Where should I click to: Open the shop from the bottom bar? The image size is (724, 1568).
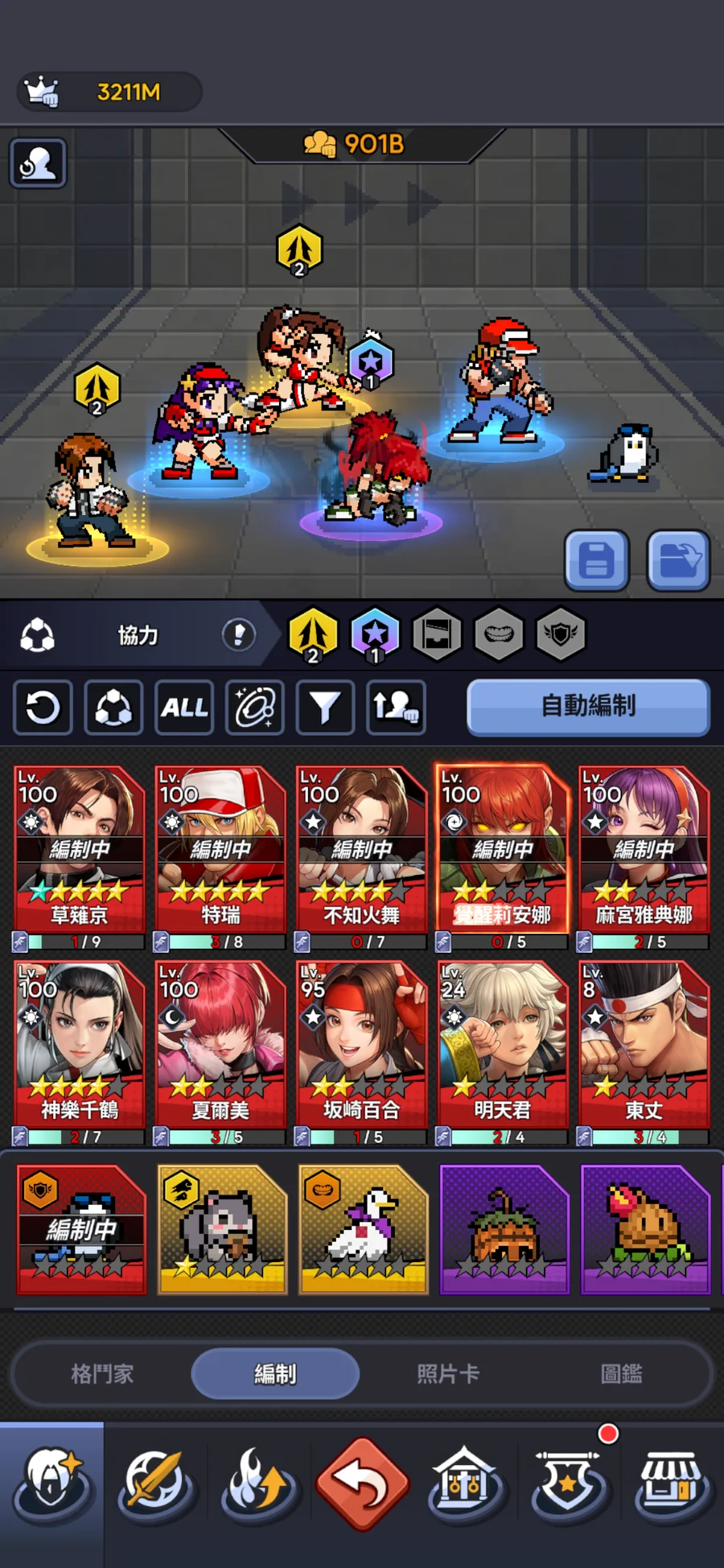(672, 1484)
